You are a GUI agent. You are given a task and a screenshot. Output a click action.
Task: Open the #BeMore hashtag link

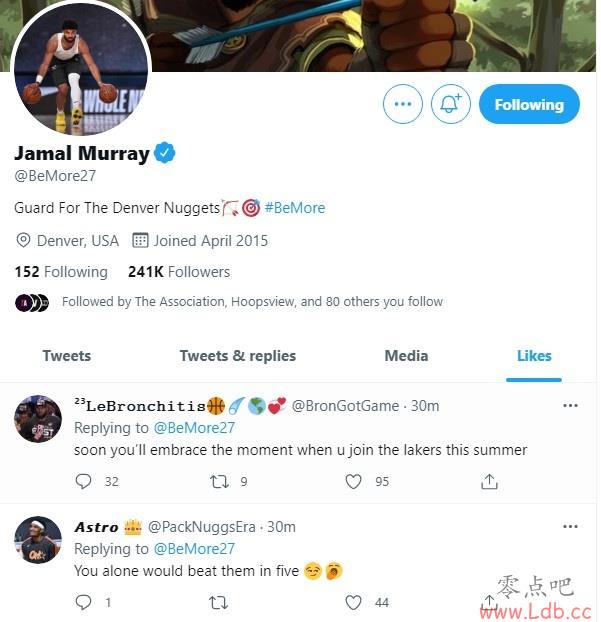tap(295, 208)
